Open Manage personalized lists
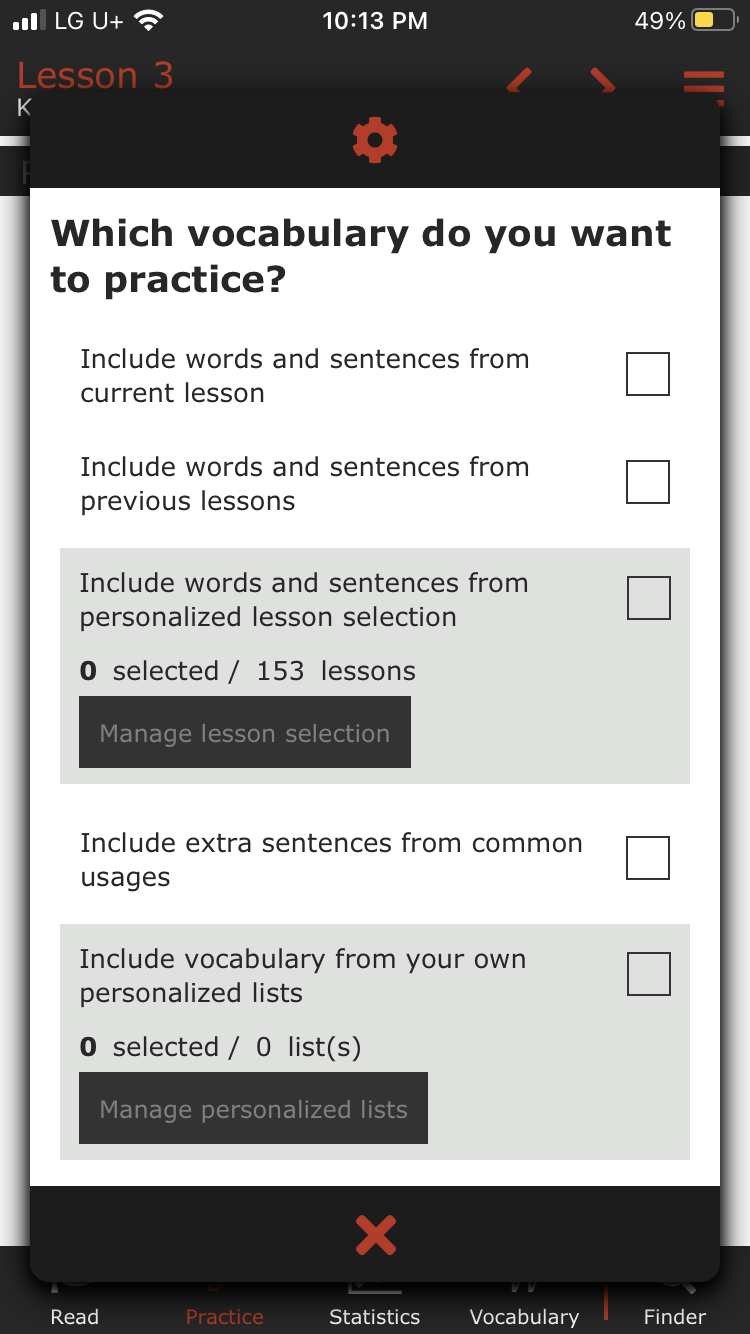The width and height of the screenshot is (750, 1334). pos(253,1108)
